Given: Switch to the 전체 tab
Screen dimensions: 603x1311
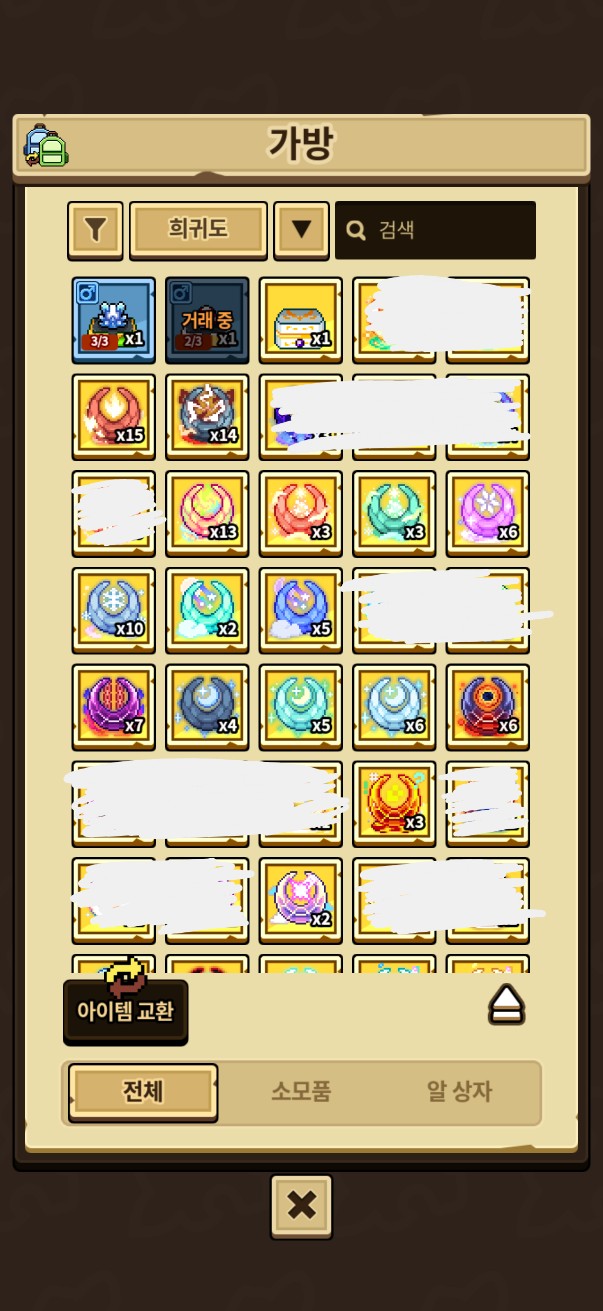Looking at the screenshot, I should point(142,1091).
